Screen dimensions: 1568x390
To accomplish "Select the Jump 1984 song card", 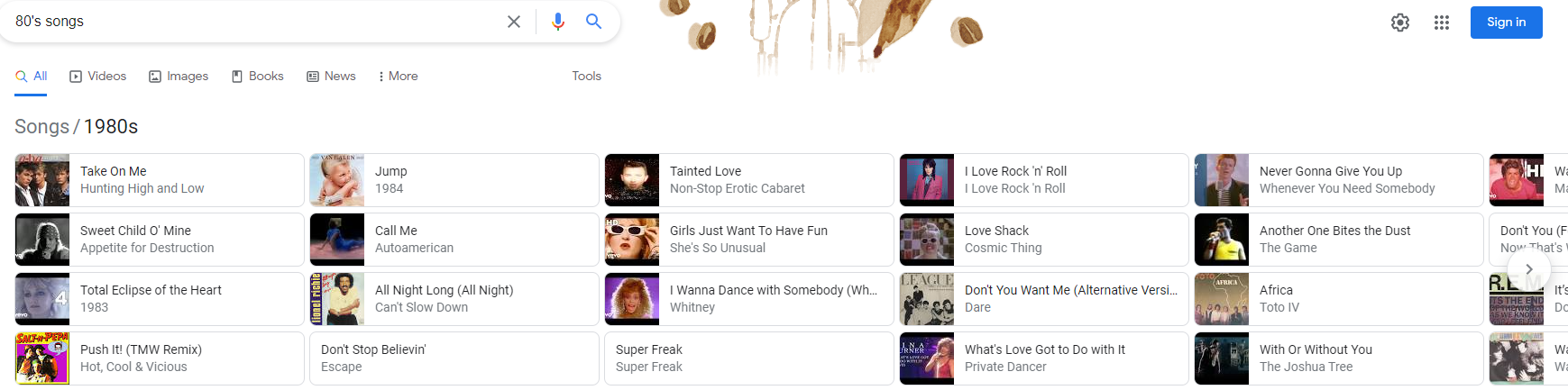I will (x=454, y=180).
